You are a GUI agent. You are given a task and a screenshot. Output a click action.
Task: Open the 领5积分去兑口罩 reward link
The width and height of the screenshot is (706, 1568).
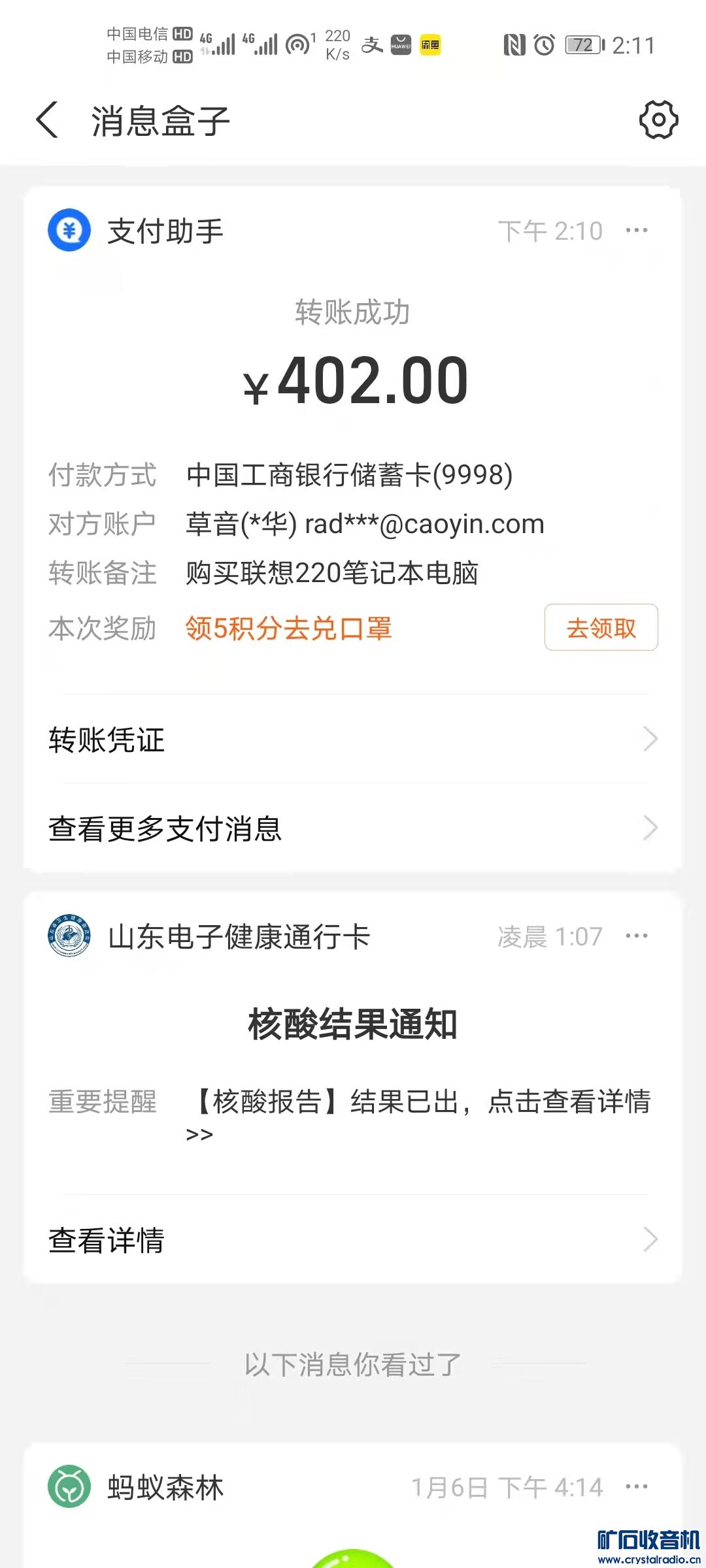pyautogui.click(x=288, y=629)
